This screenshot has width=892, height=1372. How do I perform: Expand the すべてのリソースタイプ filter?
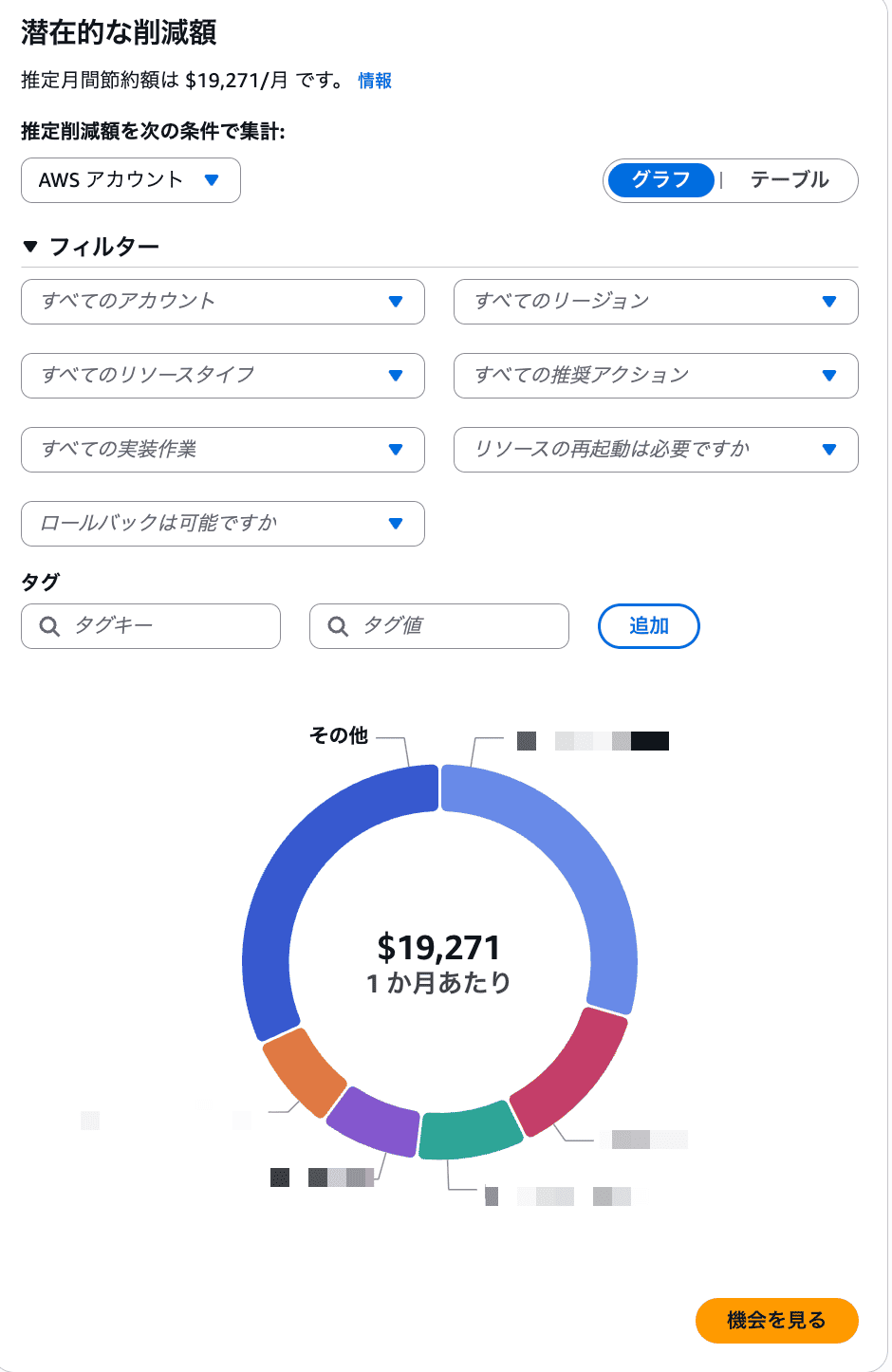tap(222, 376)
